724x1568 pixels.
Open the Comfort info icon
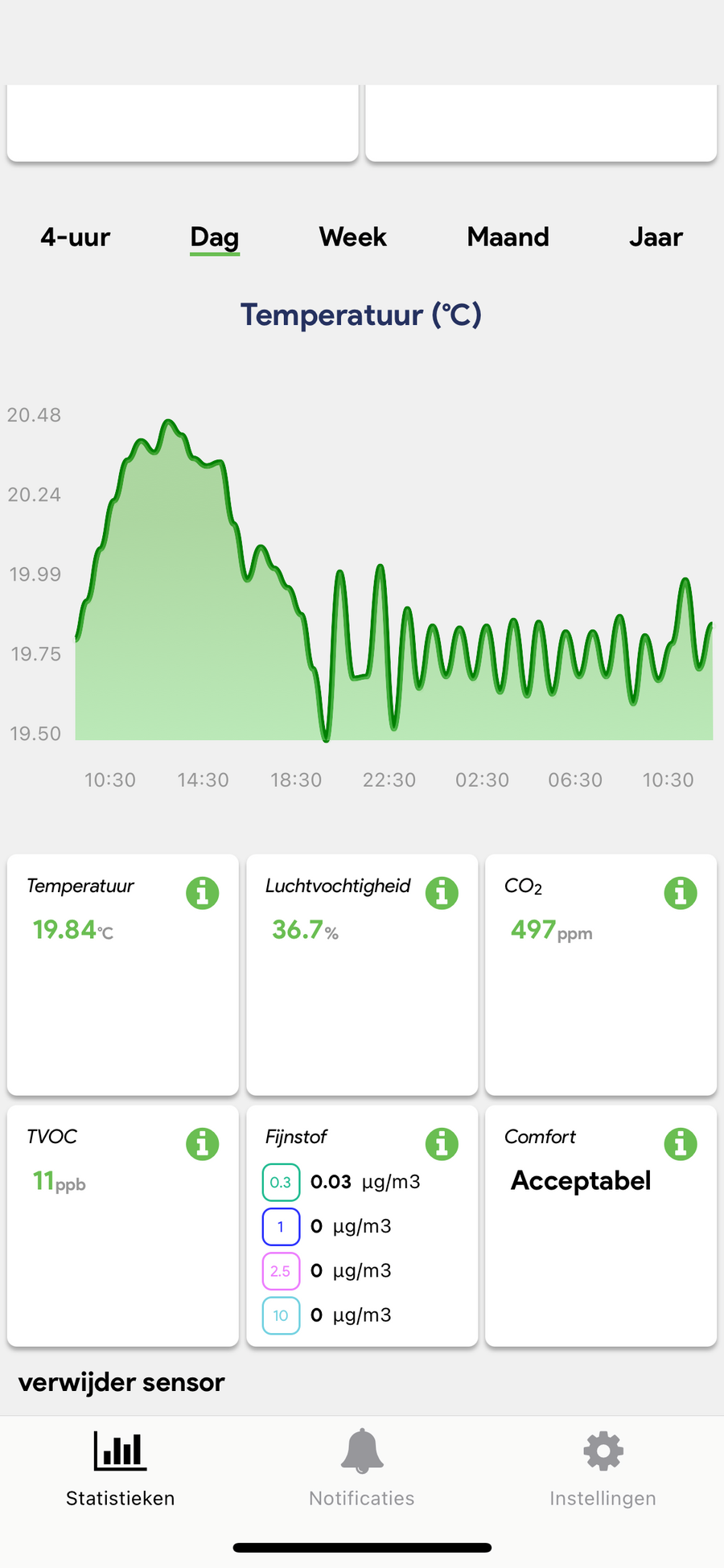[x=681, y=1144]
